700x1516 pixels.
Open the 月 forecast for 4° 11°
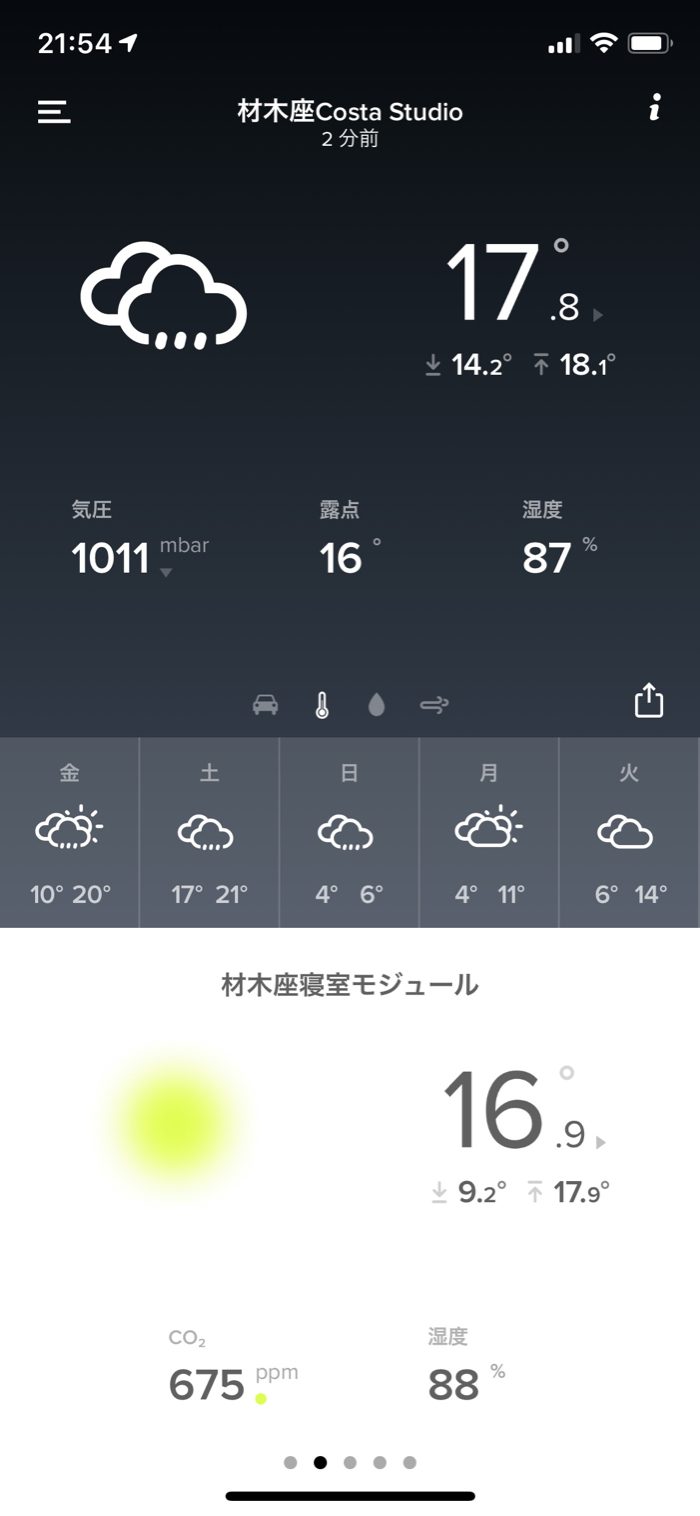point(489,832)
